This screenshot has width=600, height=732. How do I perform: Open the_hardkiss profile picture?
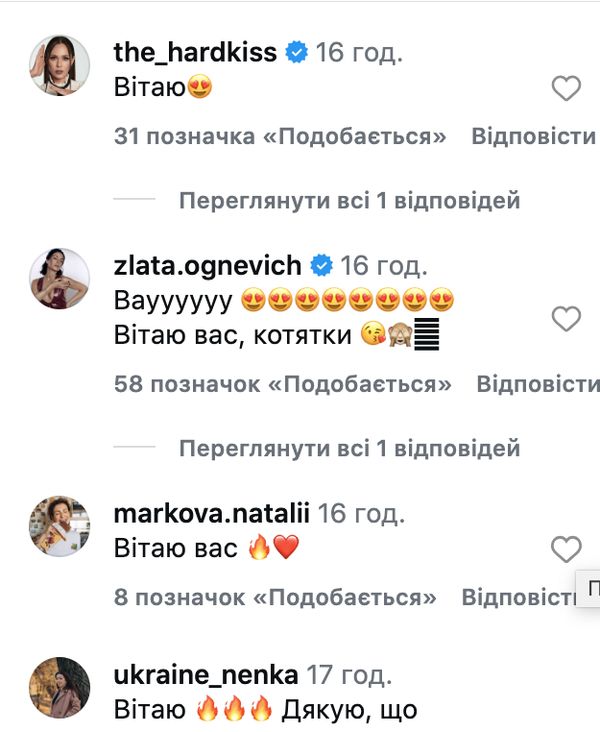point(60,65)
